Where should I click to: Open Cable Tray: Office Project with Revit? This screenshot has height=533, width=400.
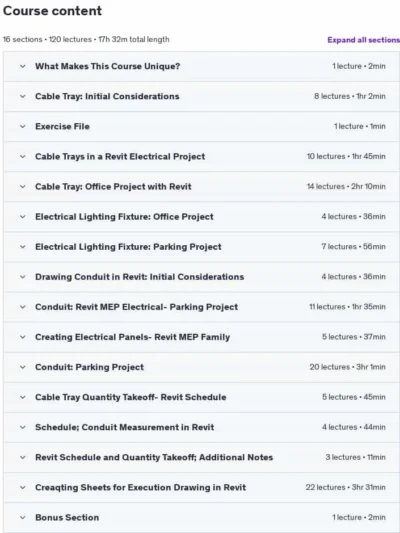202,187
